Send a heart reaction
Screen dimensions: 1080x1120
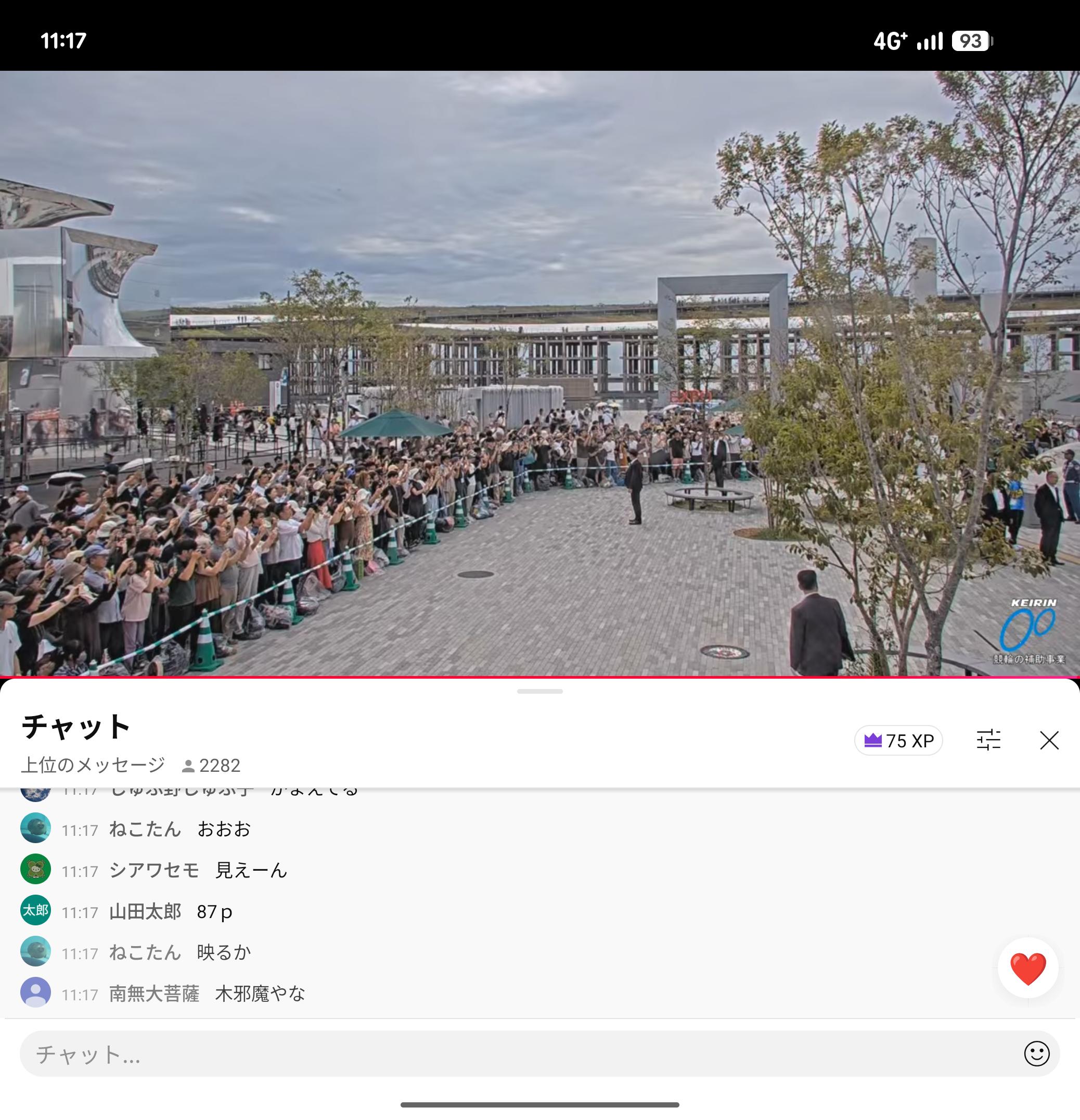coord(1027,968)
